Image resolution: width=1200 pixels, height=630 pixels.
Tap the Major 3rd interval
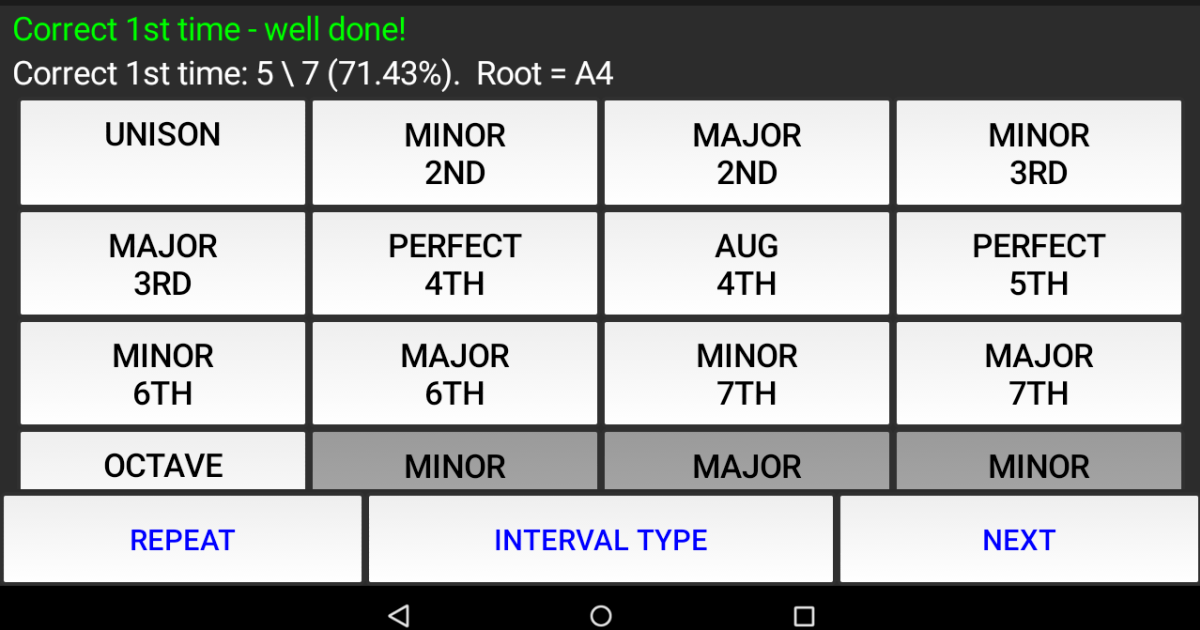point(163,263)
